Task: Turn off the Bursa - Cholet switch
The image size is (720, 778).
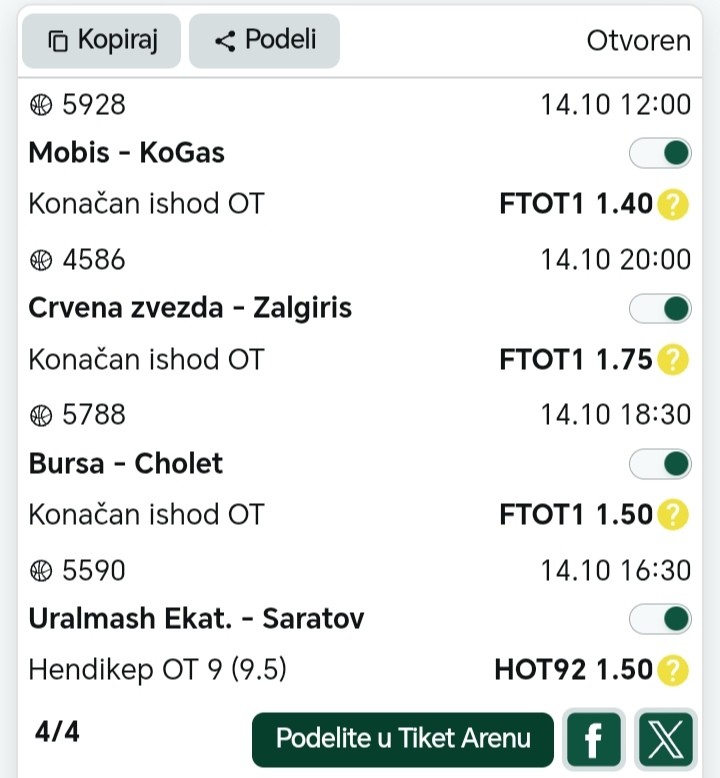Action: [660, 464]
